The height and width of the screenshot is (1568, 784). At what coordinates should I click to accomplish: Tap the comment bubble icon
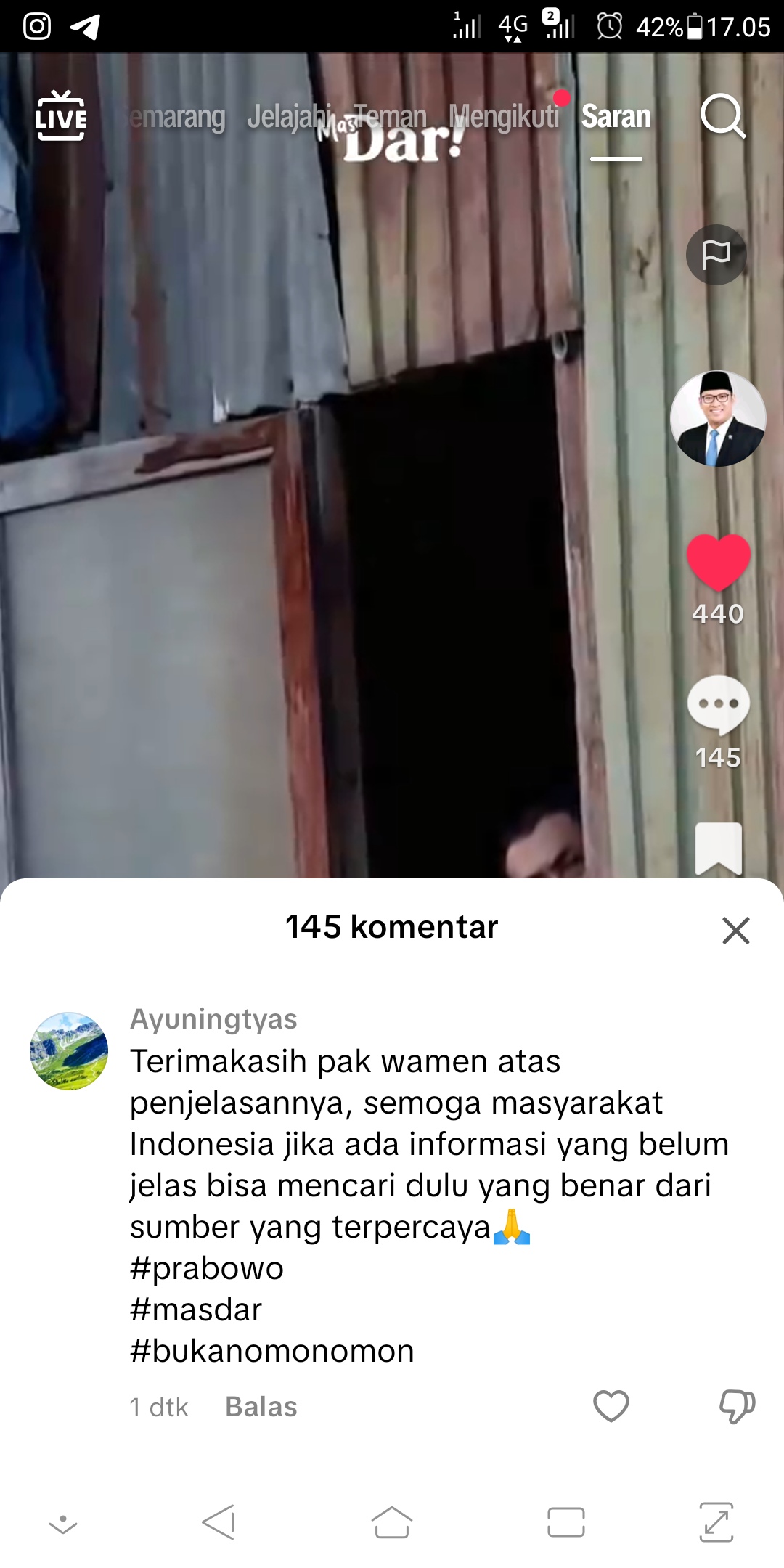tap(718, 704)
